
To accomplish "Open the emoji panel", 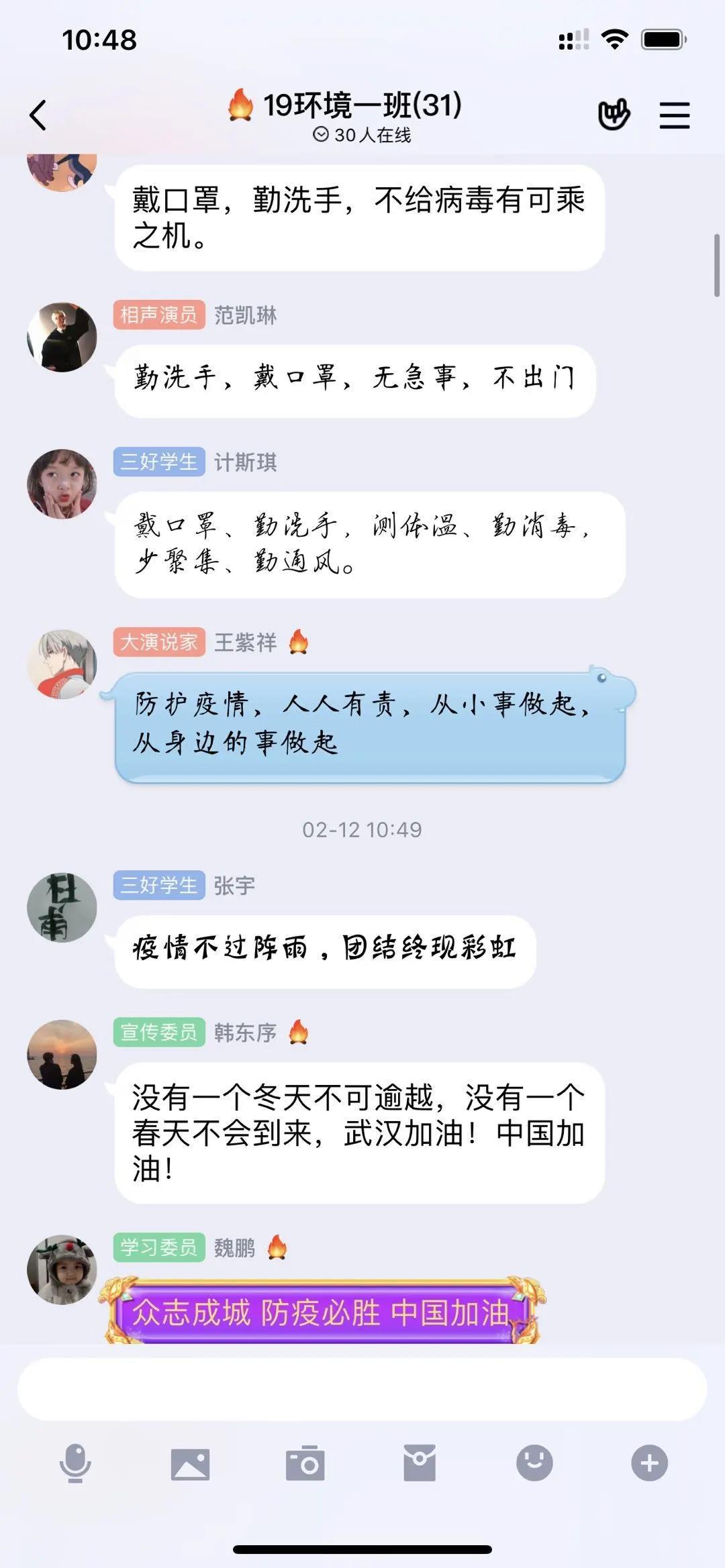I will pyautogui.click(x=534, y=1463).
